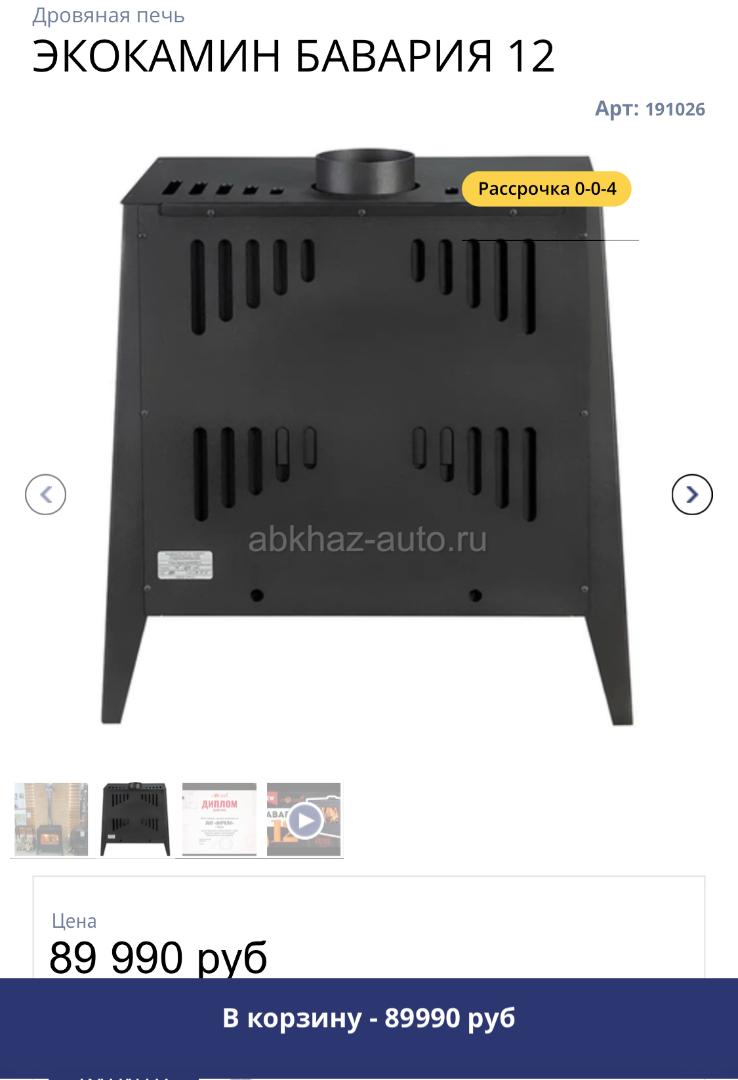Tap the Рассрочка 0-0-4 badge

point(546,188)
